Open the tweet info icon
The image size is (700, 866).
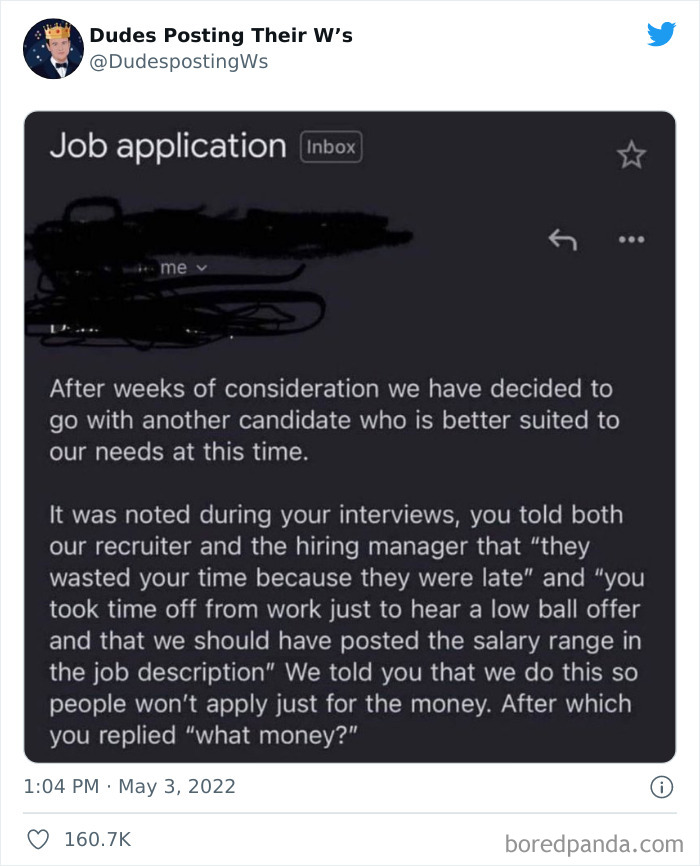[661, 787]
